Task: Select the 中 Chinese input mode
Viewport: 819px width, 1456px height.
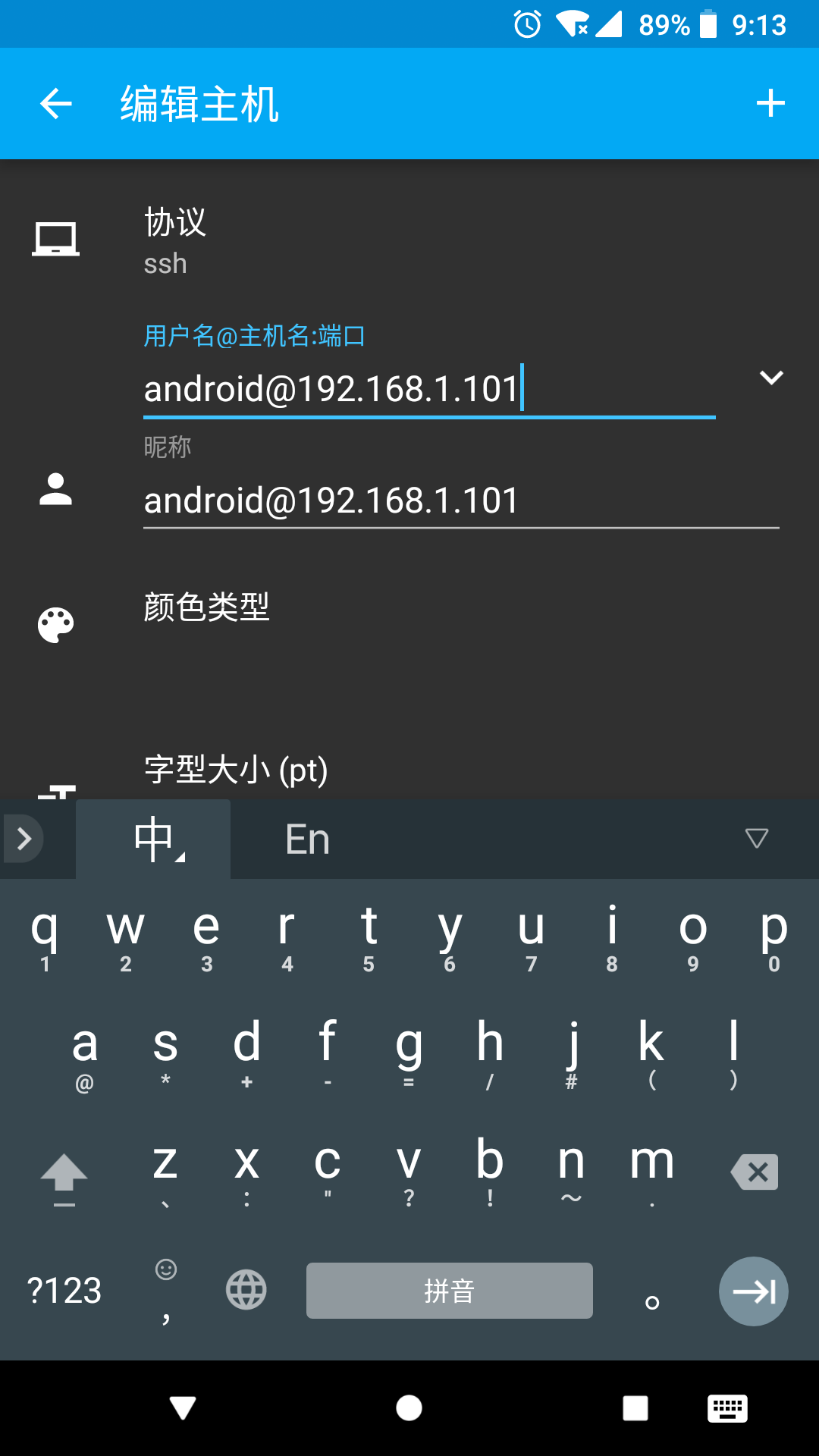Action: pos(154,839)
